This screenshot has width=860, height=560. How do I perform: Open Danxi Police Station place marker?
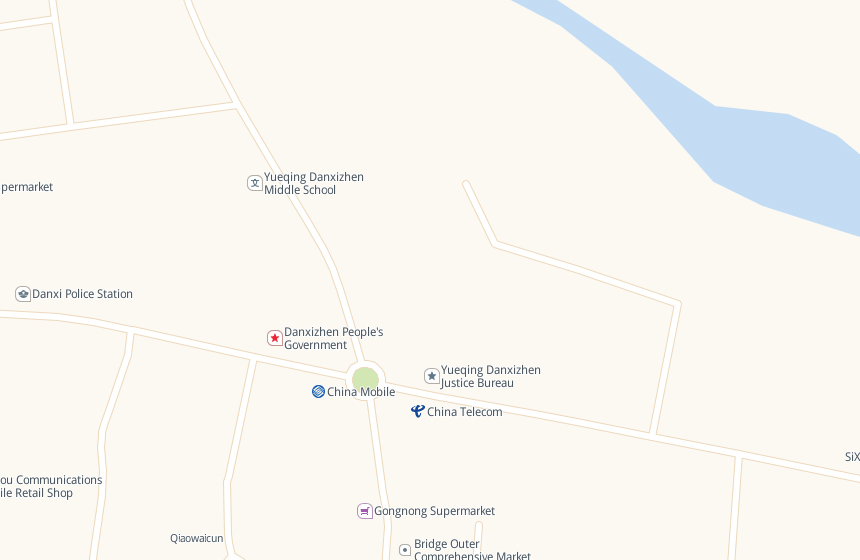[x=23, y=294]
